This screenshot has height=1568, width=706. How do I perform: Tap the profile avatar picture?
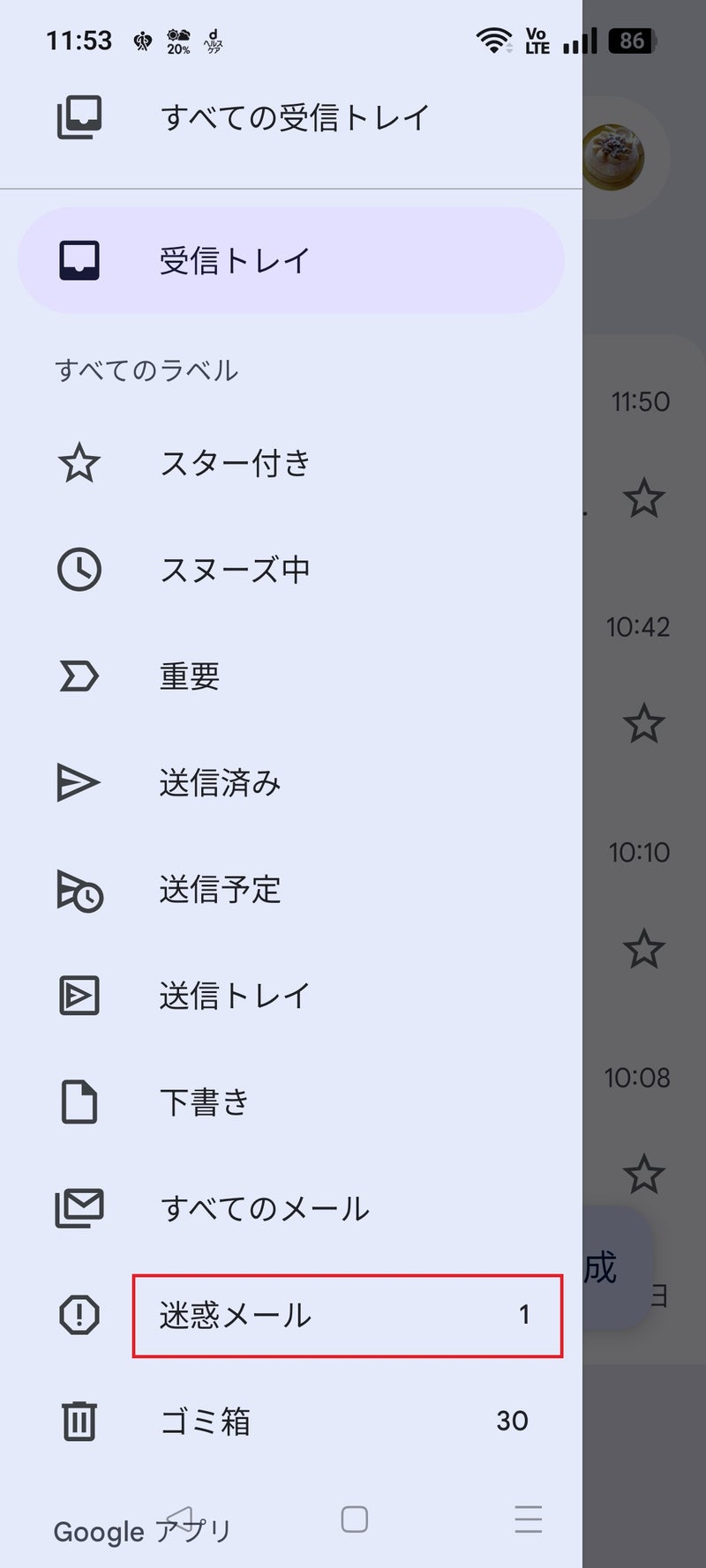[x=614, y=159]
